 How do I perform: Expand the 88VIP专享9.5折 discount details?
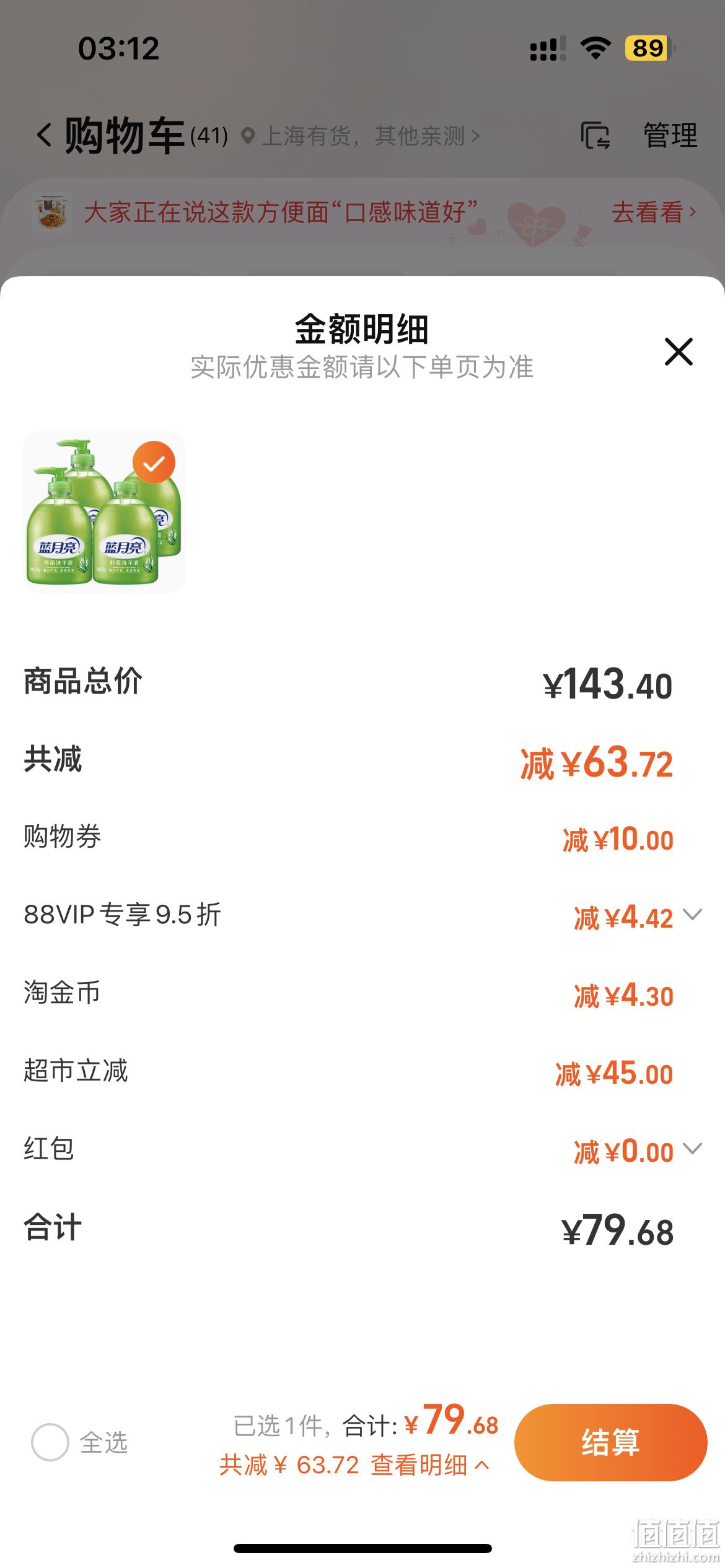point(692,914)
